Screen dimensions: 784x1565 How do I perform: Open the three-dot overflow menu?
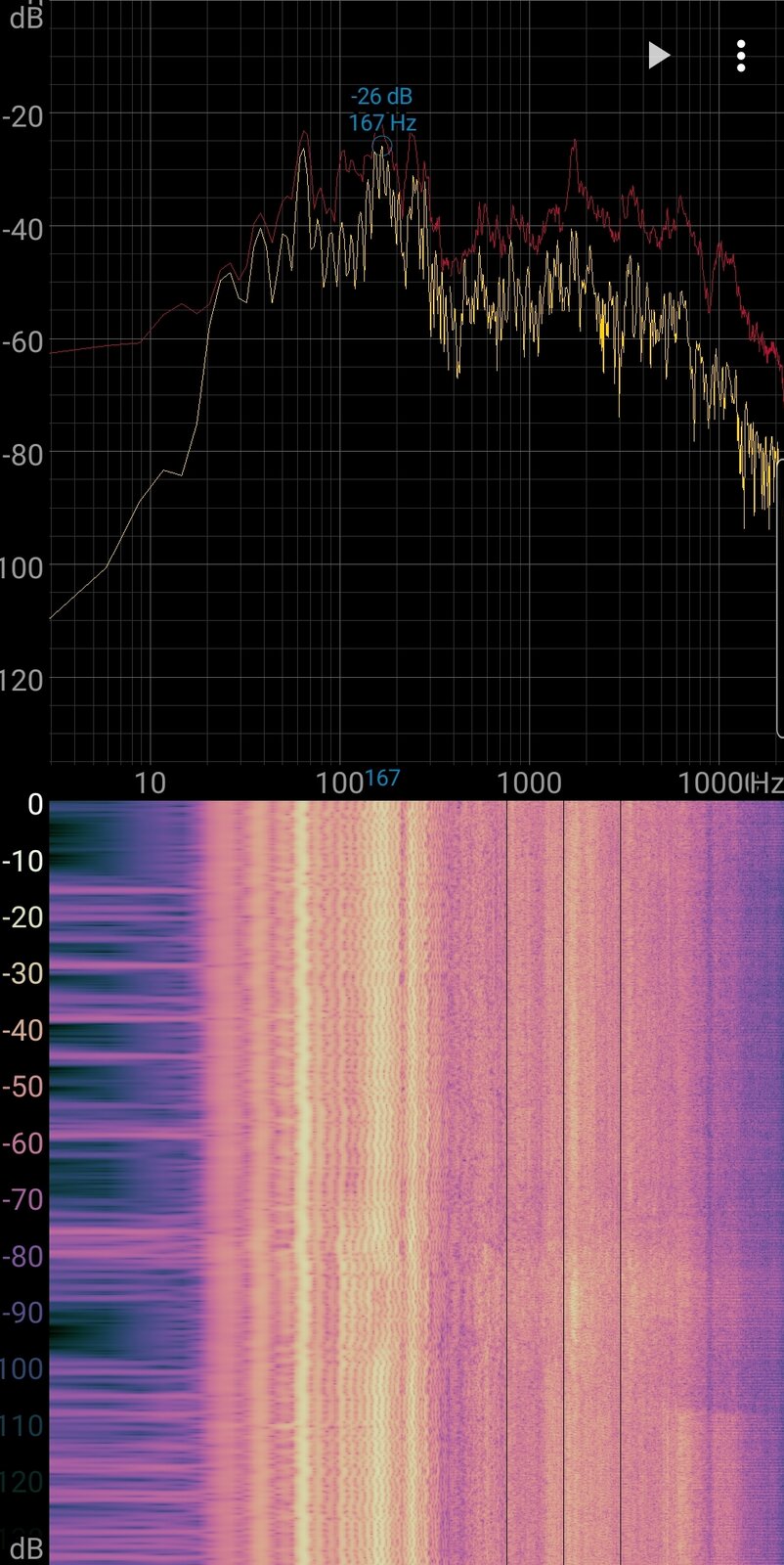pyautogui.click(x=741, y=56)
